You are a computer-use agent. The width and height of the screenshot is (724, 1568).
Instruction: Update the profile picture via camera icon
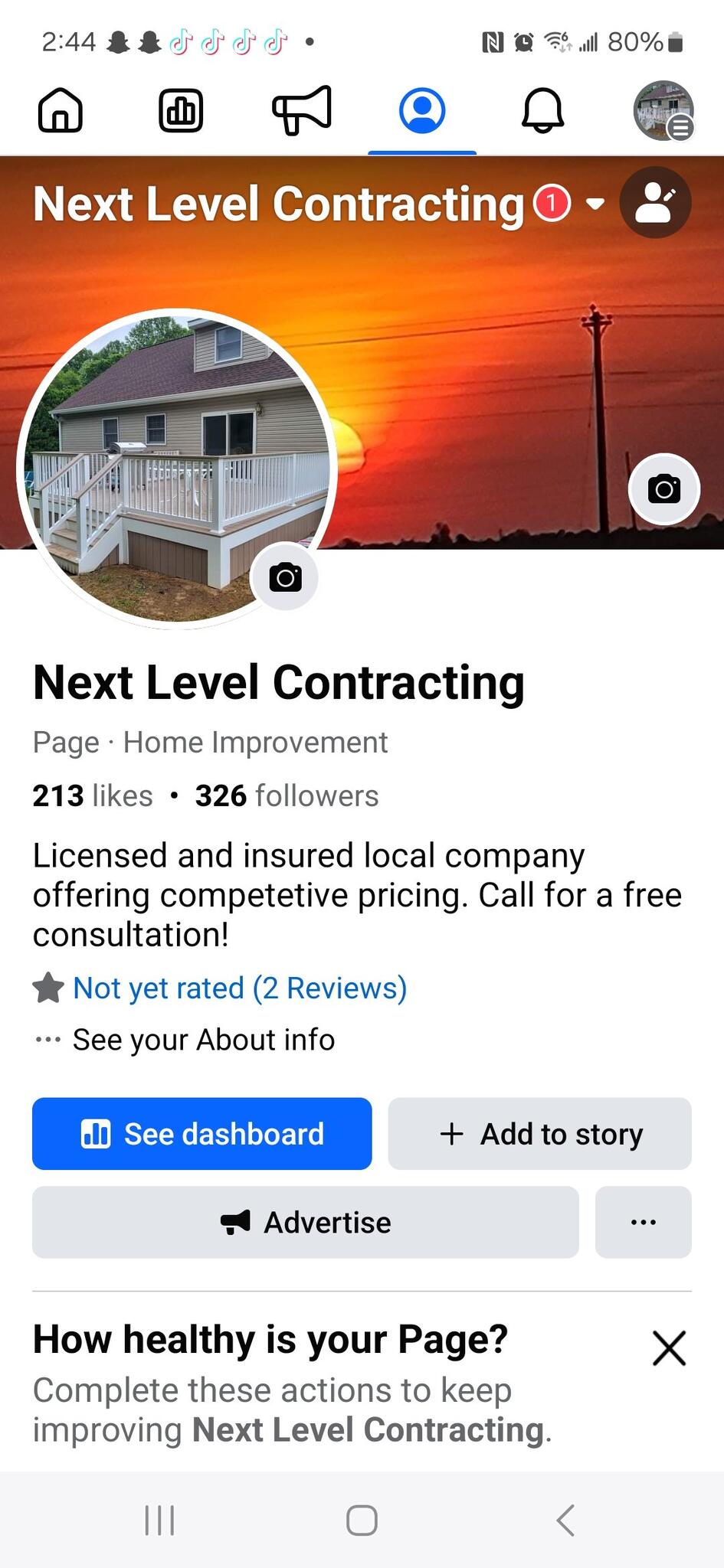(285, 577)
